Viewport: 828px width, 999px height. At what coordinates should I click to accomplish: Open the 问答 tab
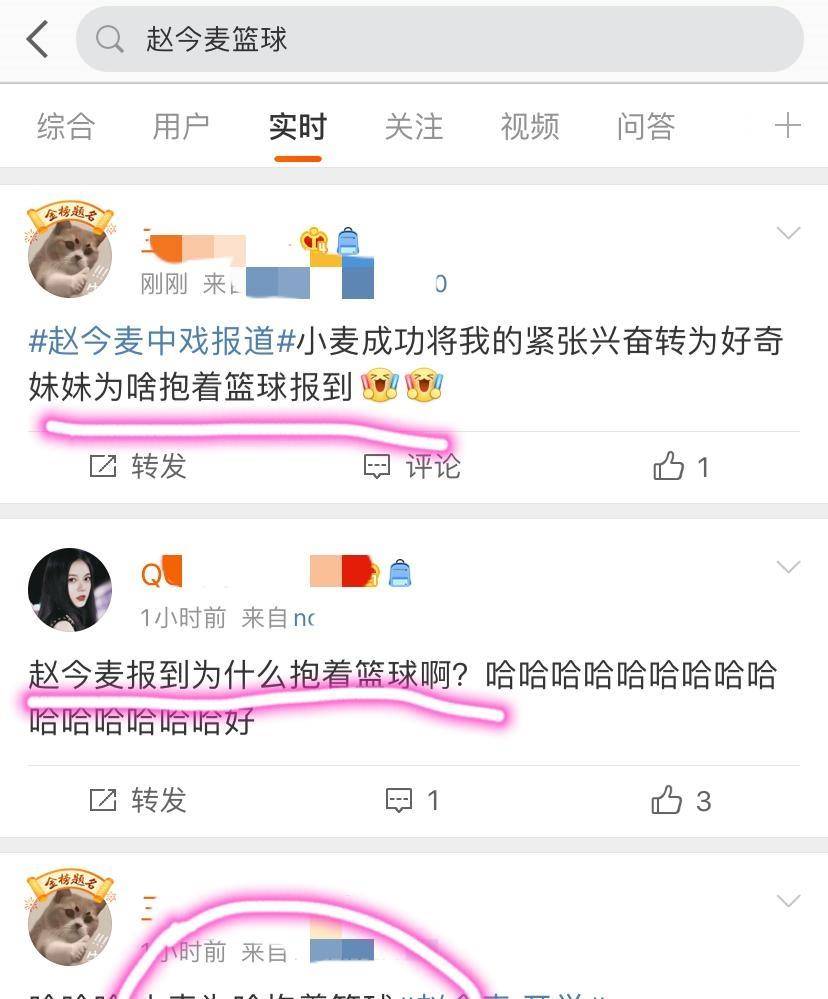[x=646, y=127]
